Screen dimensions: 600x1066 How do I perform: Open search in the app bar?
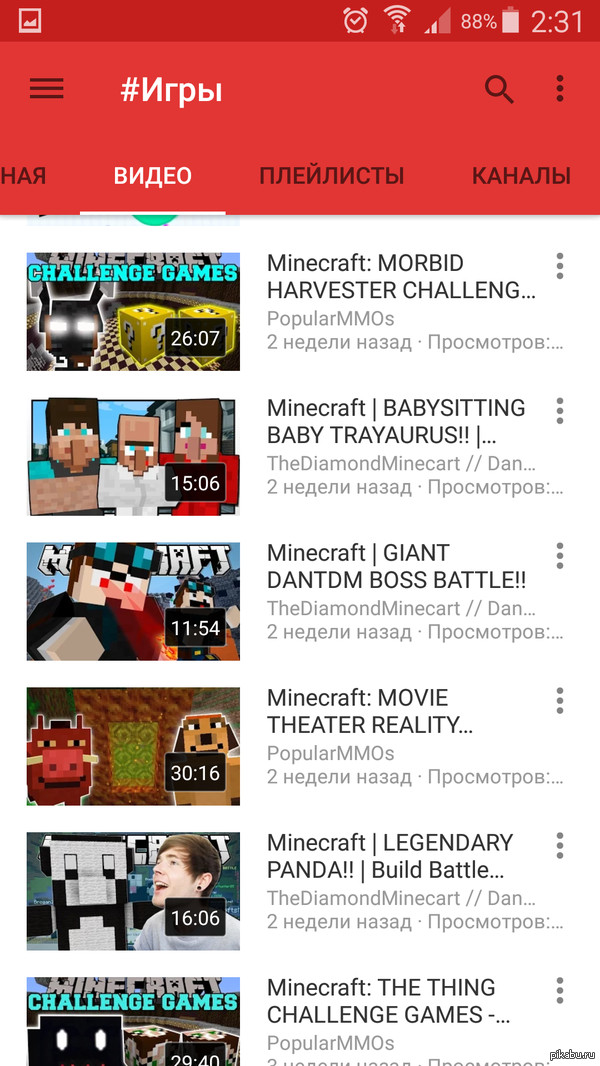click(x=499, y=89)
